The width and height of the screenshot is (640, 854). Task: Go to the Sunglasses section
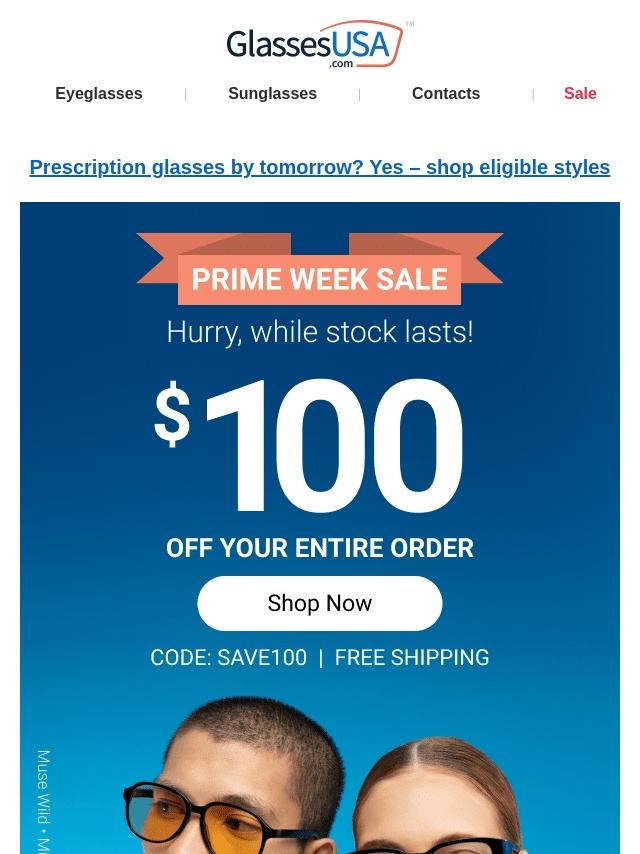(272, 94)
